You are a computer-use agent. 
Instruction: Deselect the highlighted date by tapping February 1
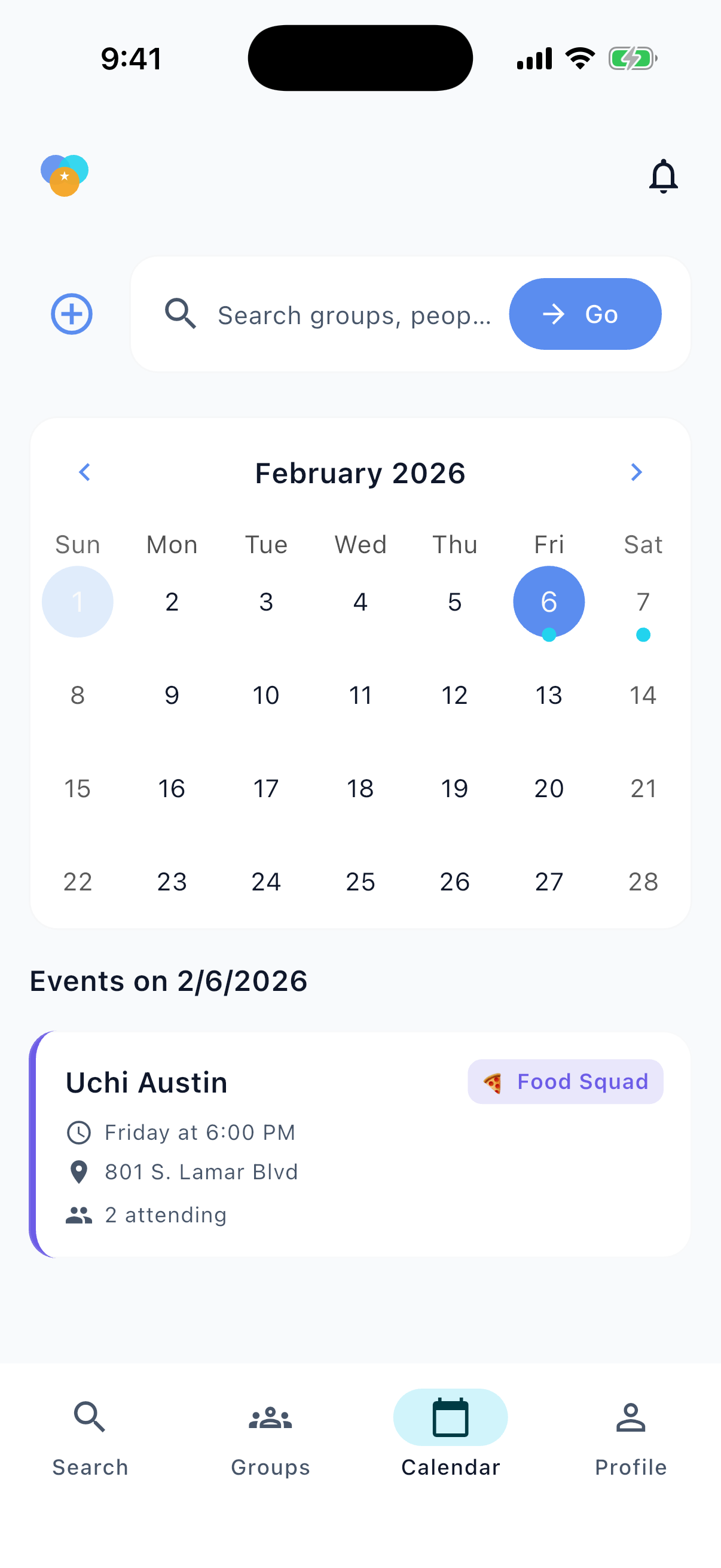[x=77, y=602]
